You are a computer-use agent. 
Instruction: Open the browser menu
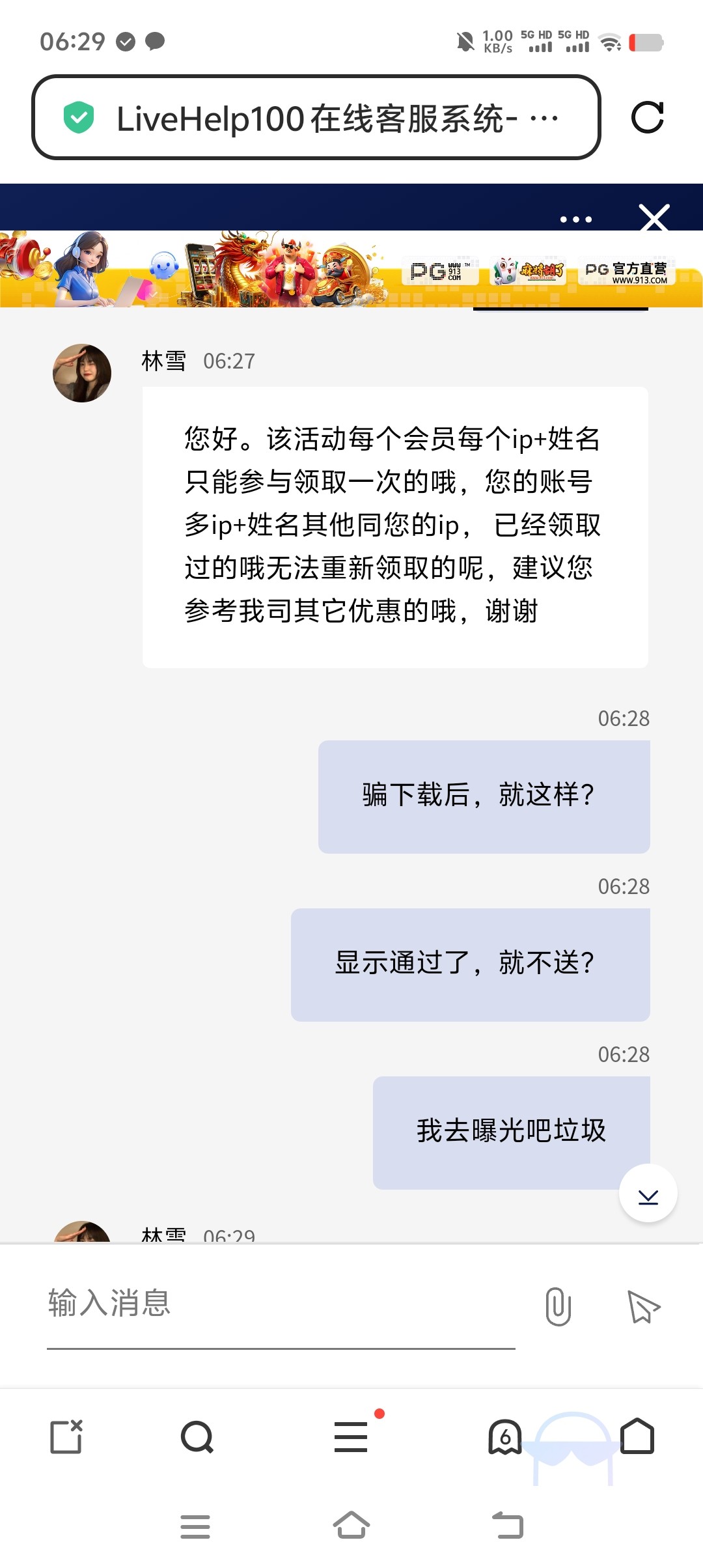[351, 1437]
